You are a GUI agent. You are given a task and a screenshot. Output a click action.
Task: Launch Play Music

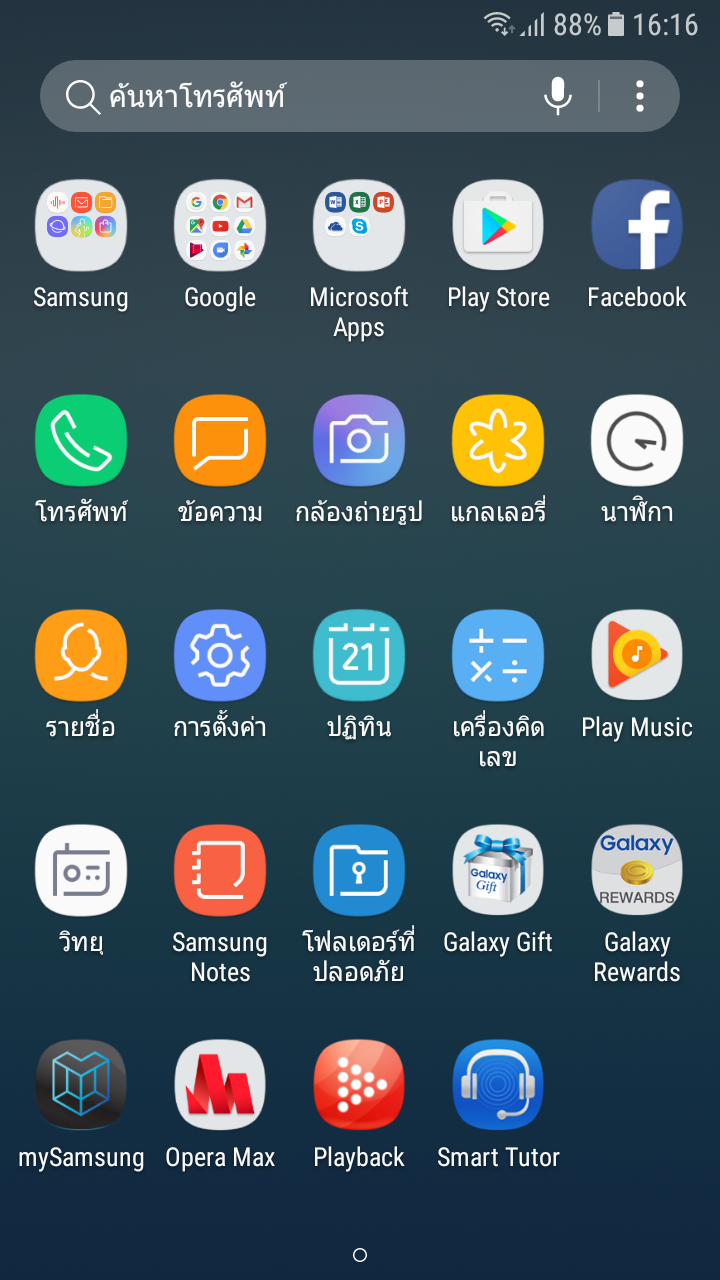pos(637,656)
